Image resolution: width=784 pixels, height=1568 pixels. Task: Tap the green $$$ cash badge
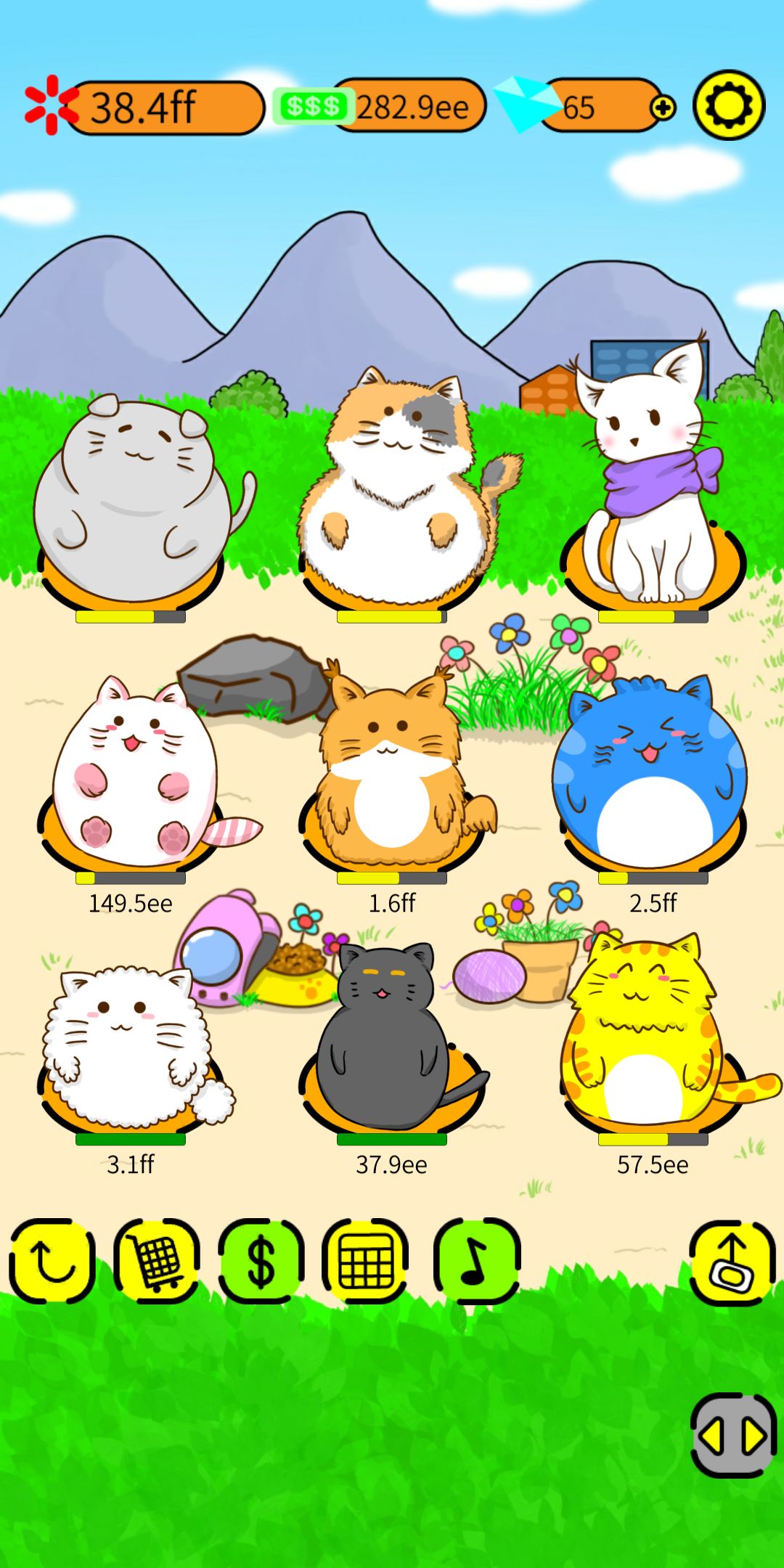314,105
